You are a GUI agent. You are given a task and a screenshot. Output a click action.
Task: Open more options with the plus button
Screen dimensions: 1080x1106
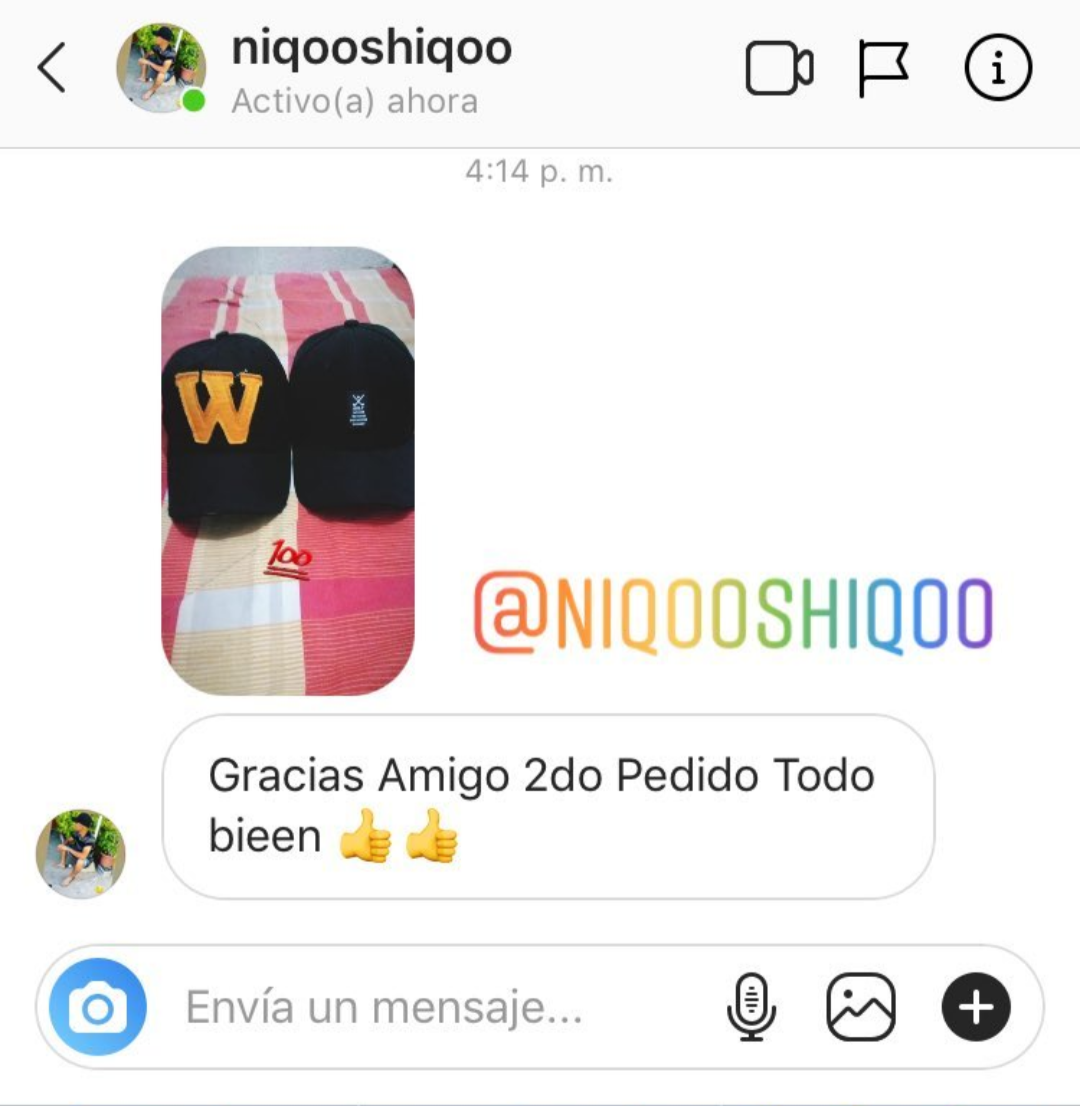[x=976, y=1007]
